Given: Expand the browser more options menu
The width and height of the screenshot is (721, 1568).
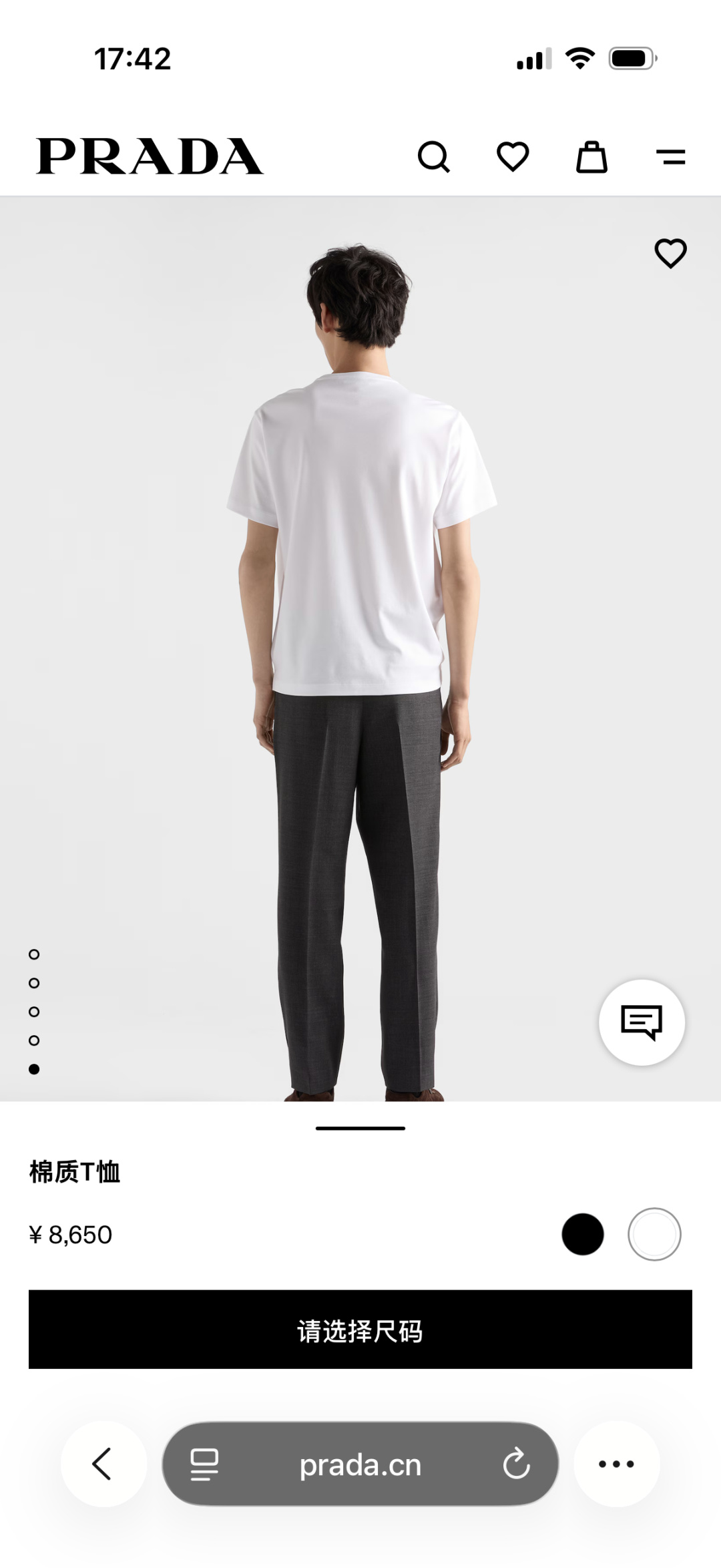Looking at the screenshot, I should [616, 1464].
